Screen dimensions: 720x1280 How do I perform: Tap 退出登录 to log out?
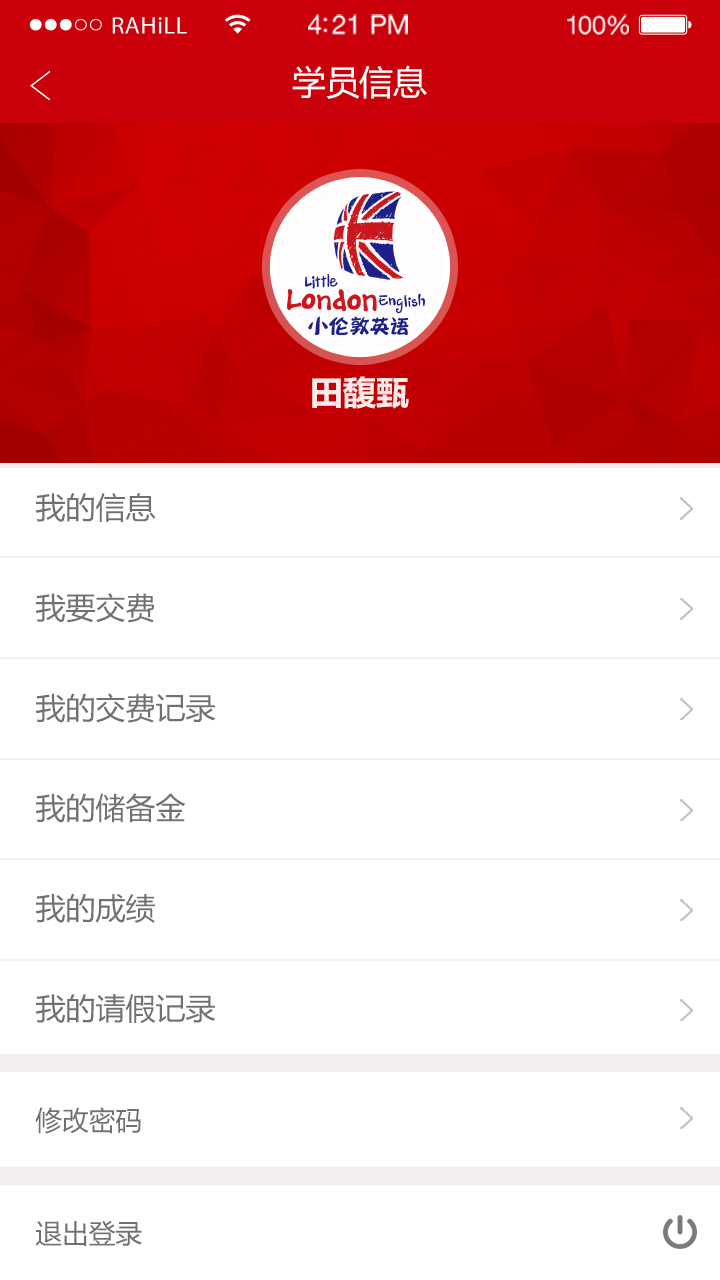pyautogui.click(x=360, y=1233)
